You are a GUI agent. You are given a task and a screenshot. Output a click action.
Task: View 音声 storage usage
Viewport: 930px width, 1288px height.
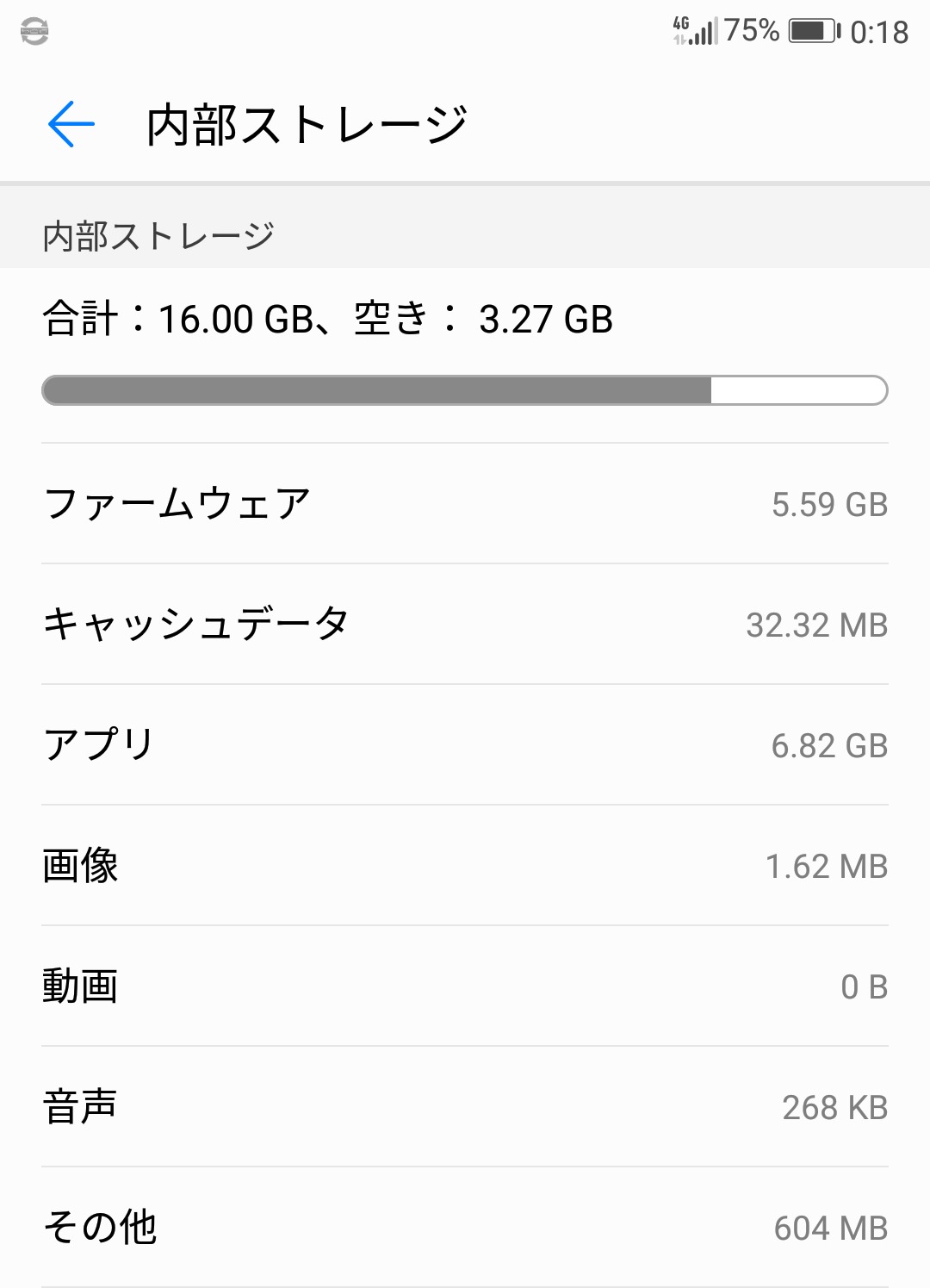(465, 1107)
